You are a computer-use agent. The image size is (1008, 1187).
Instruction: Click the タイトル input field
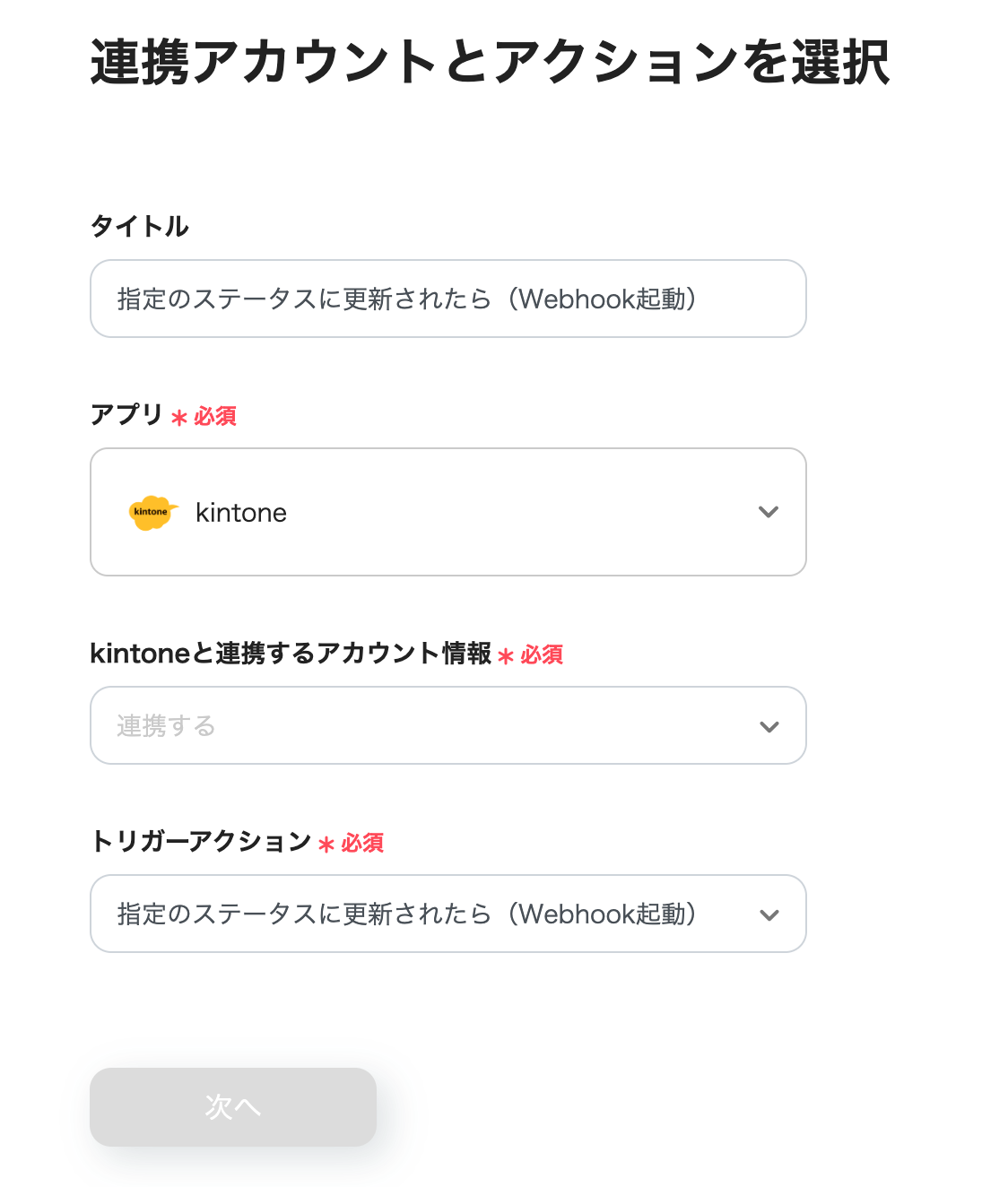click(x=448, y=299)
